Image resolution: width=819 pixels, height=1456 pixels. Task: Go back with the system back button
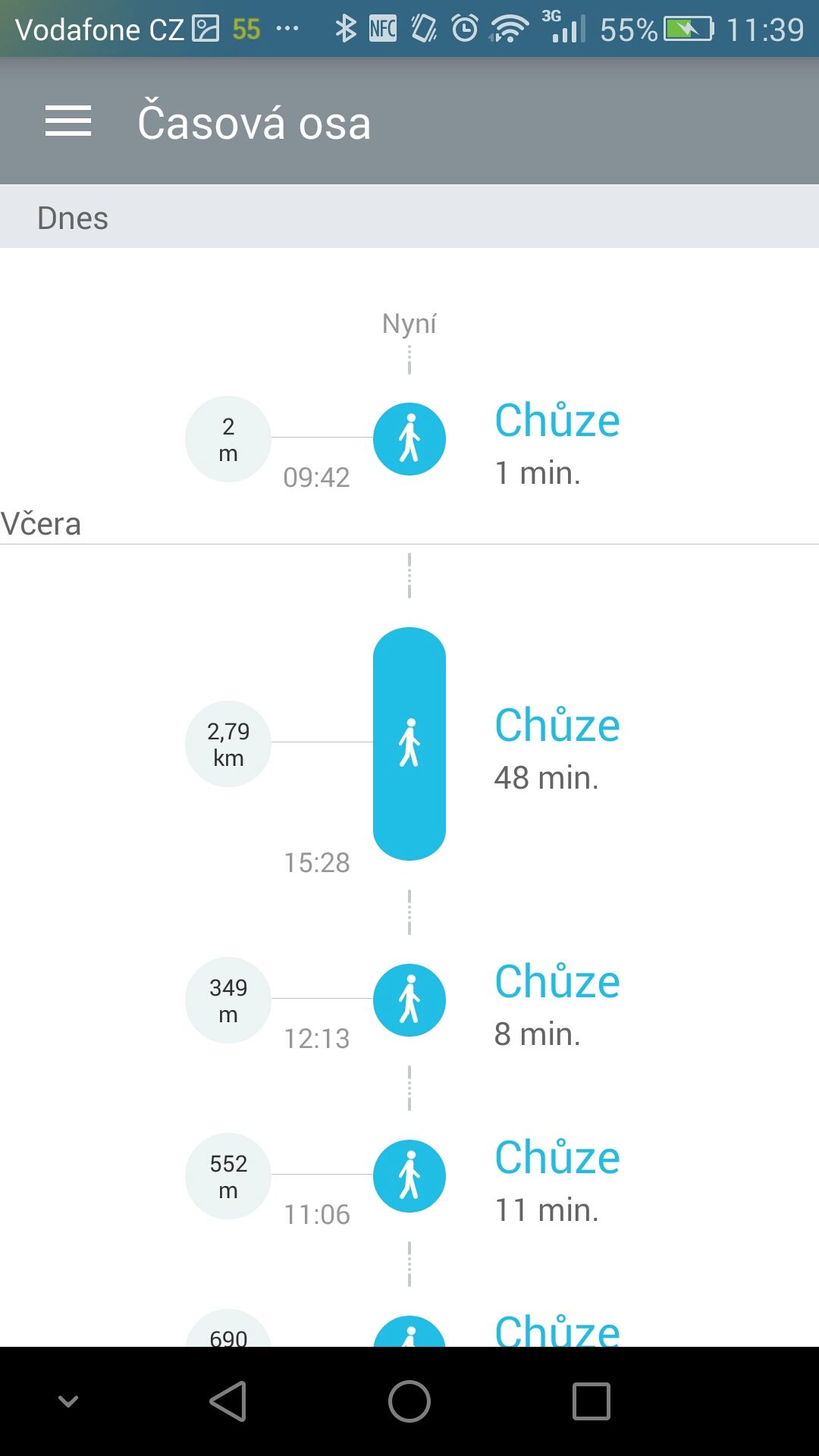point(227,1401)
